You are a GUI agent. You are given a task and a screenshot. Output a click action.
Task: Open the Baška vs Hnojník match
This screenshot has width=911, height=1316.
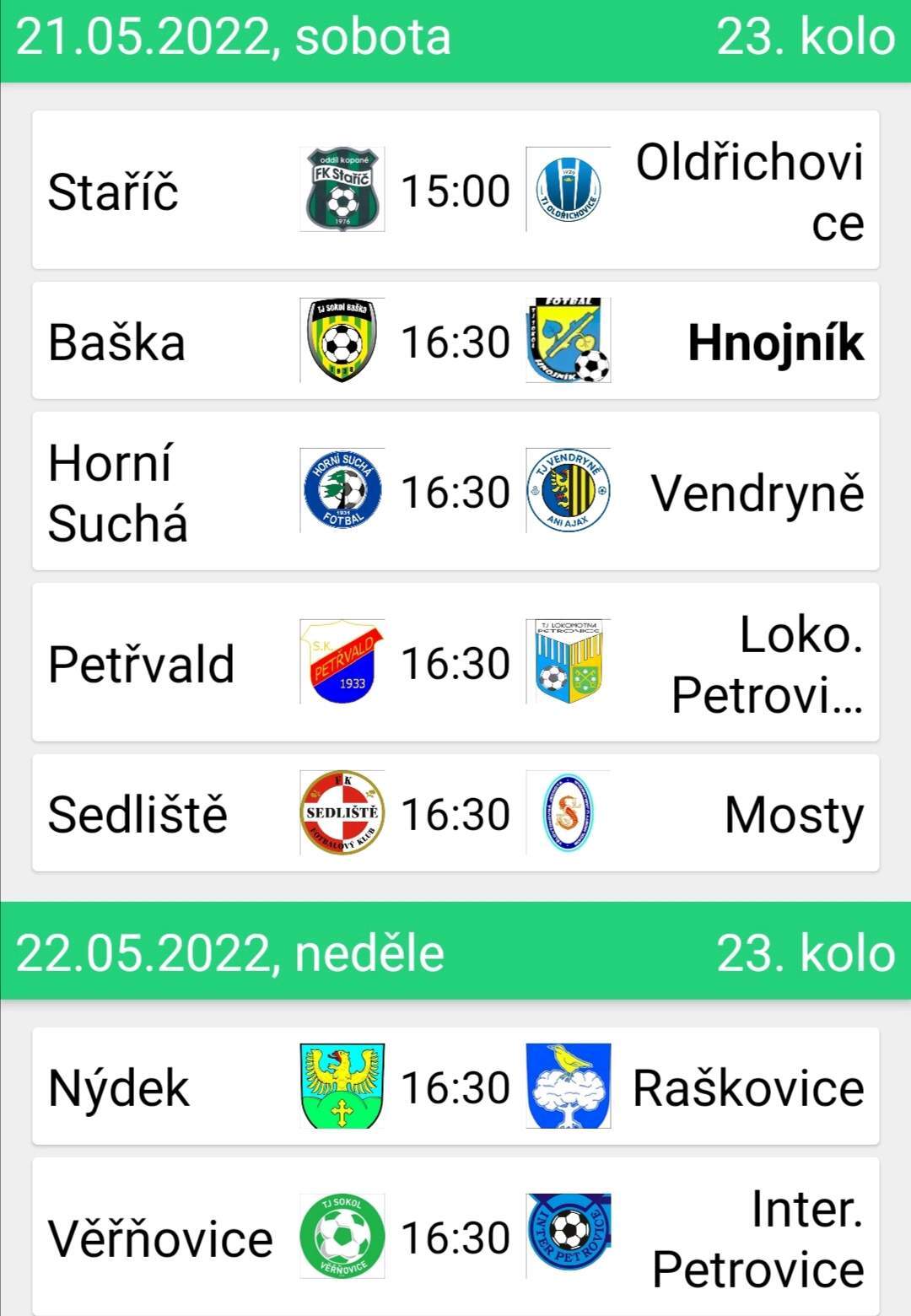[455, 341]
